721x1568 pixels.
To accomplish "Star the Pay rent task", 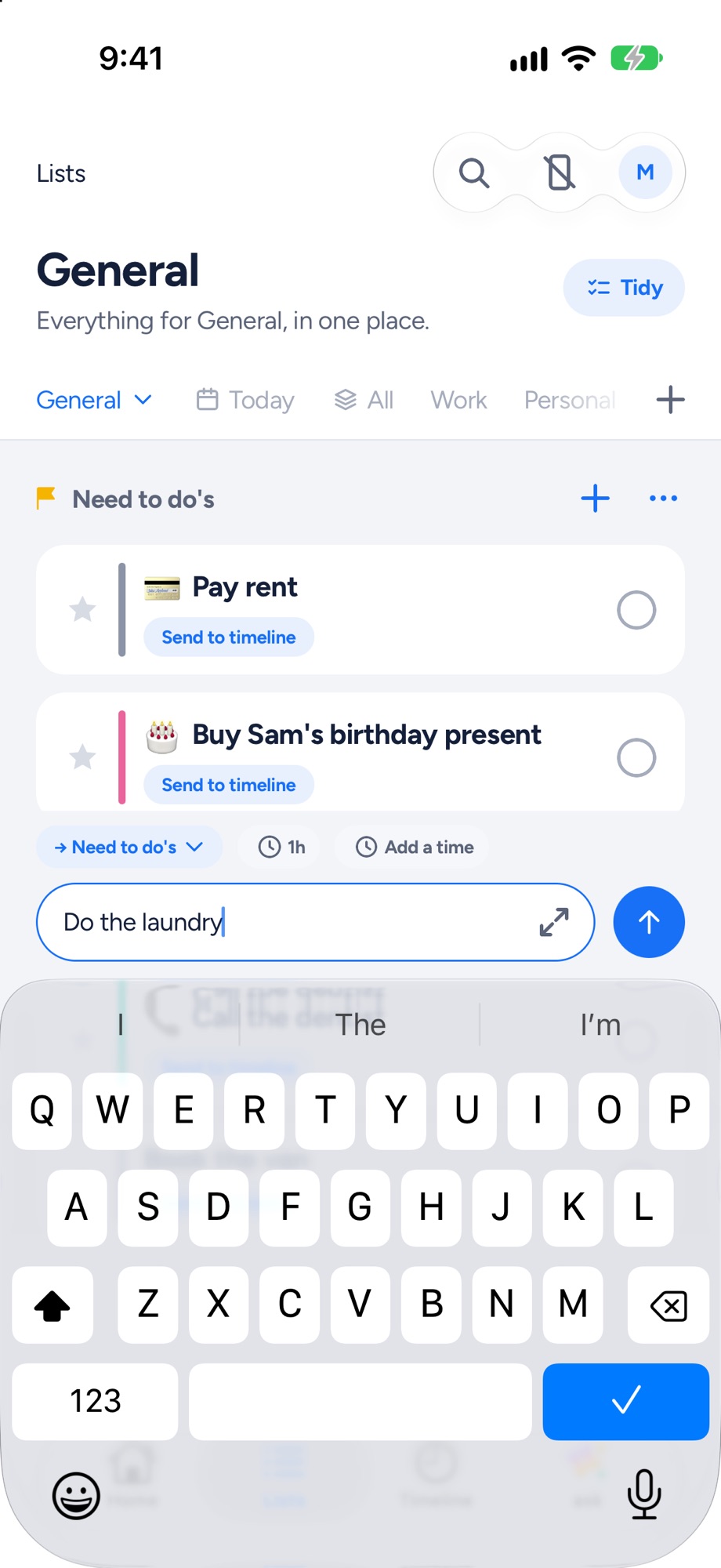I will [x=82, y=609].
